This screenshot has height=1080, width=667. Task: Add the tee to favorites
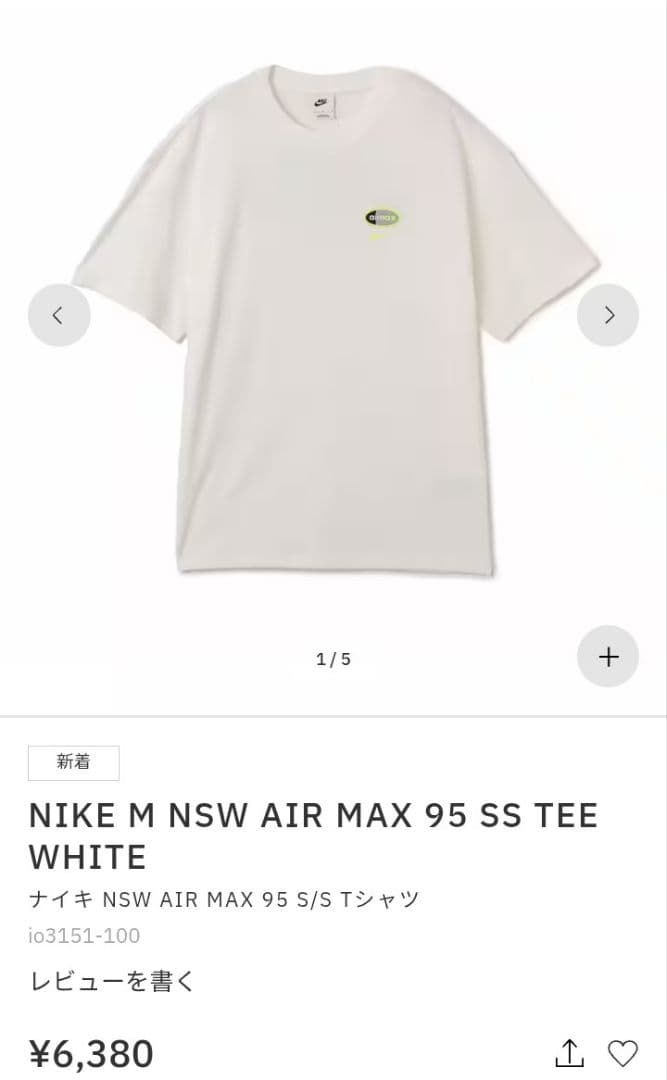tap(623, 1052)
